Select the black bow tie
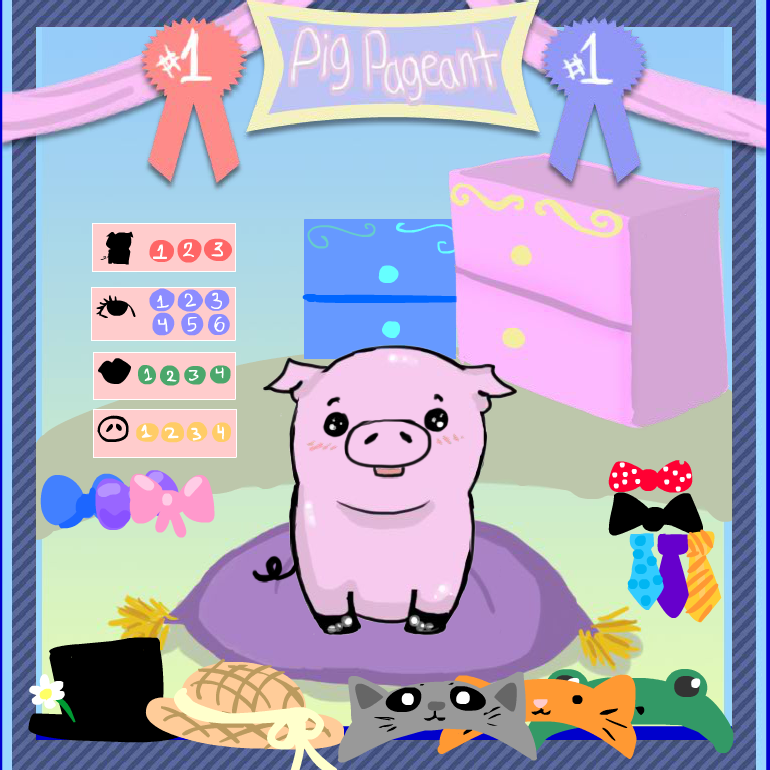 click(x=655, y=514)
